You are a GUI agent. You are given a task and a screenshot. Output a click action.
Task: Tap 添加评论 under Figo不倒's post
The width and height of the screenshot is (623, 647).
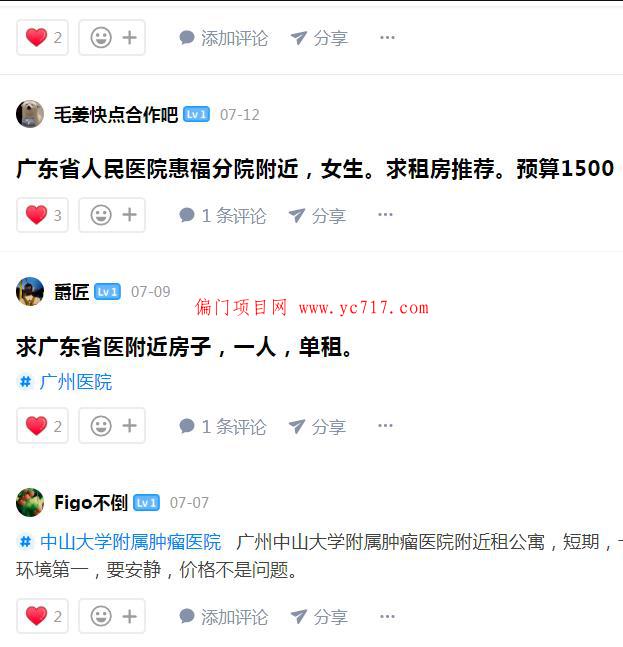(223, 617)
